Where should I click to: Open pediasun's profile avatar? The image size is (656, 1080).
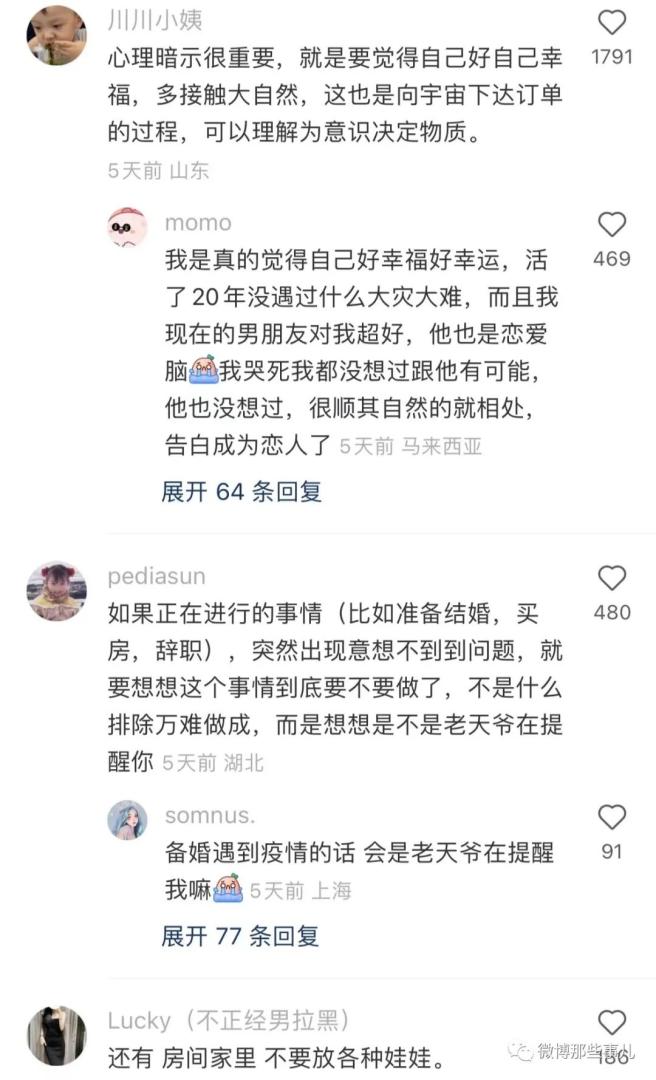tap(56, 590)
